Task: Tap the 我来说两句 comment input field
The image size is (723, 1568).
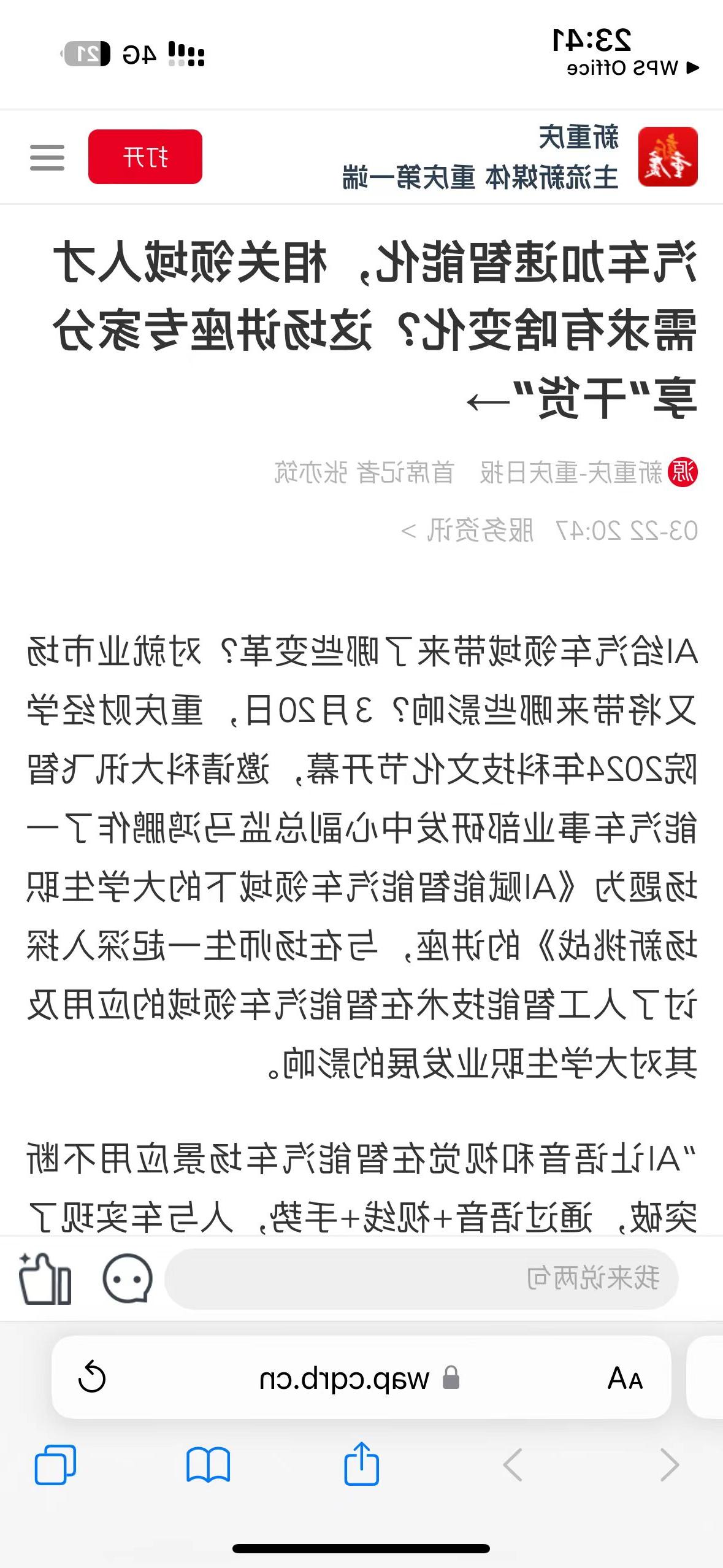Action: 421,1278
